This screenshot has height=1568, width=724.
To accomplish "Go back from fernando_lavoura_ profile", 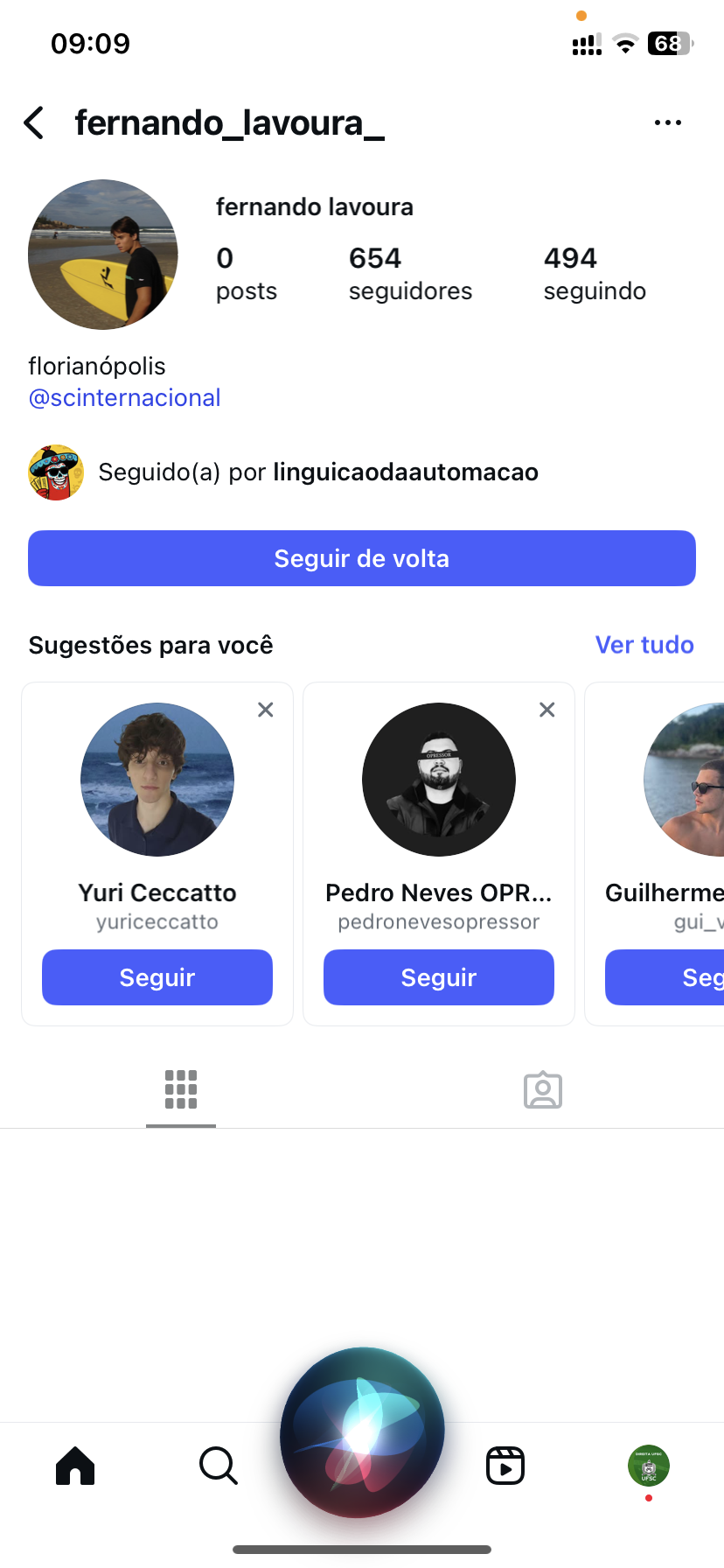I will click(35, 123).
